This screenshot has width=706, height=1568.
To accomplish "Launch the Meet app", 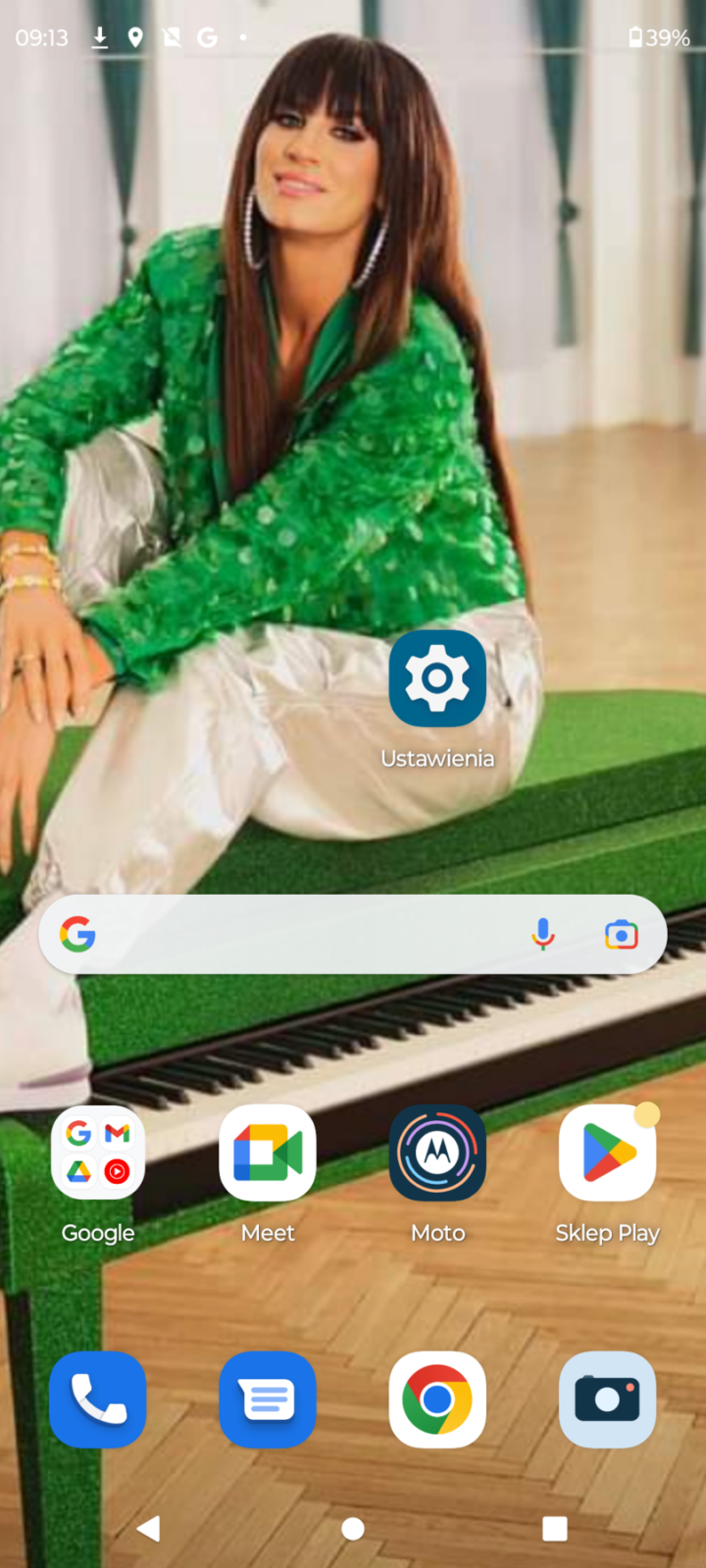I will (x=268, y=1152).
